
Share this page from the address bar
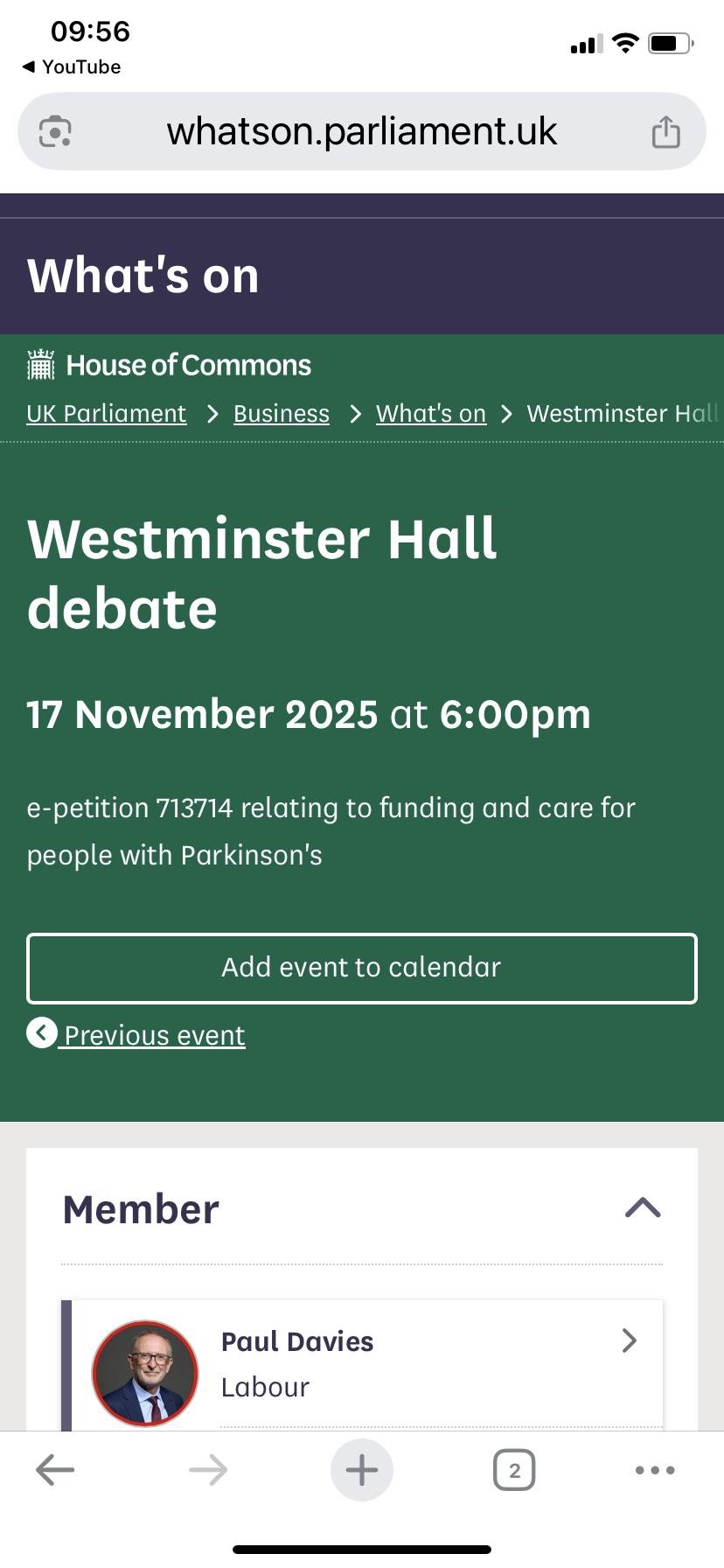click(x=665, y=132)
